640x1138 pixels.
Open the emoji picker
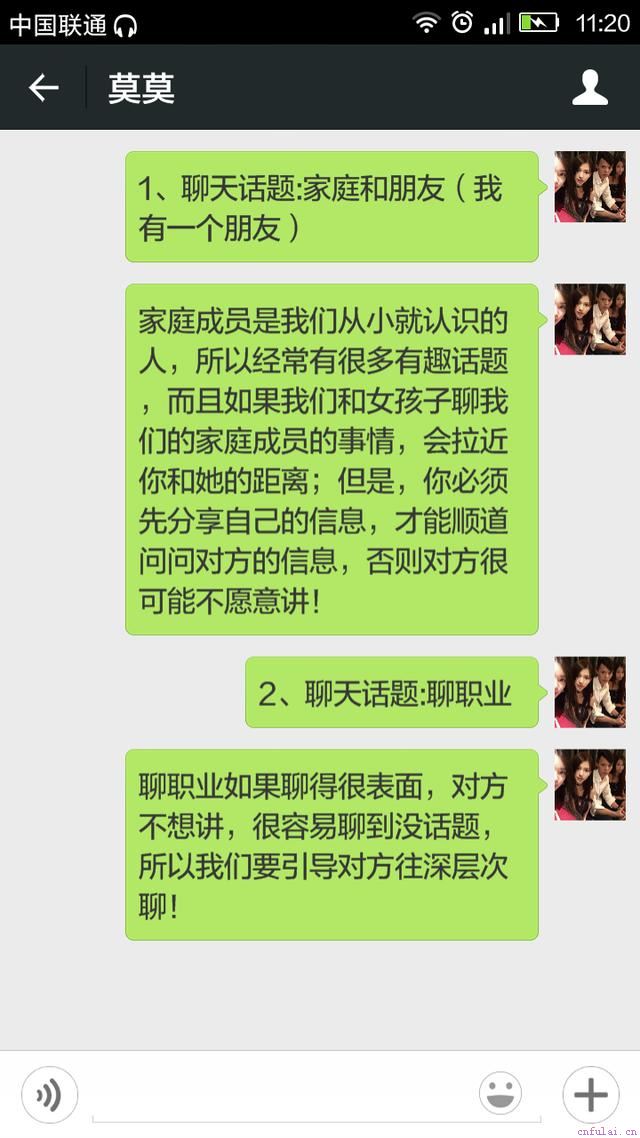tap(500, 1094)
